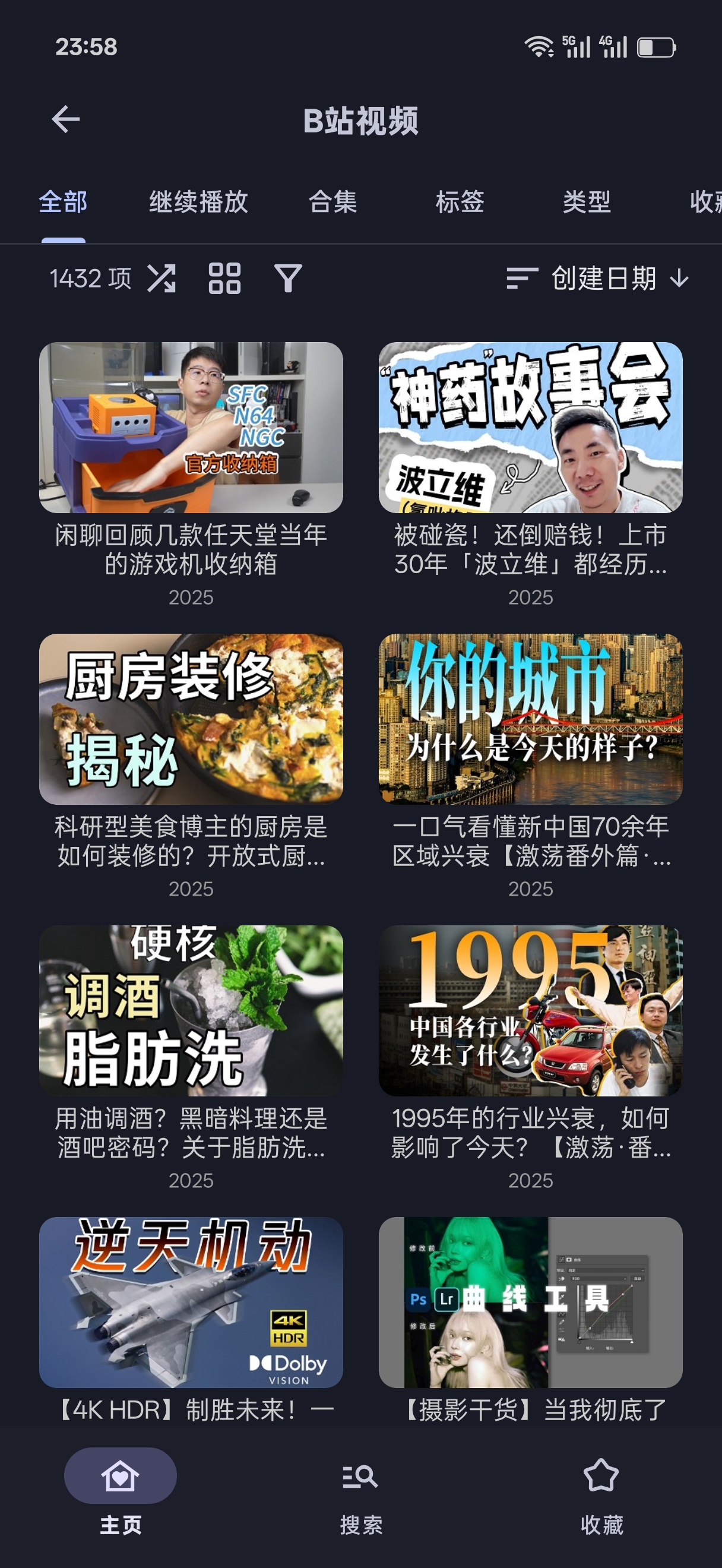Open the 合集 tab
The image size is (722, 1568).
(x=332, y=202)
